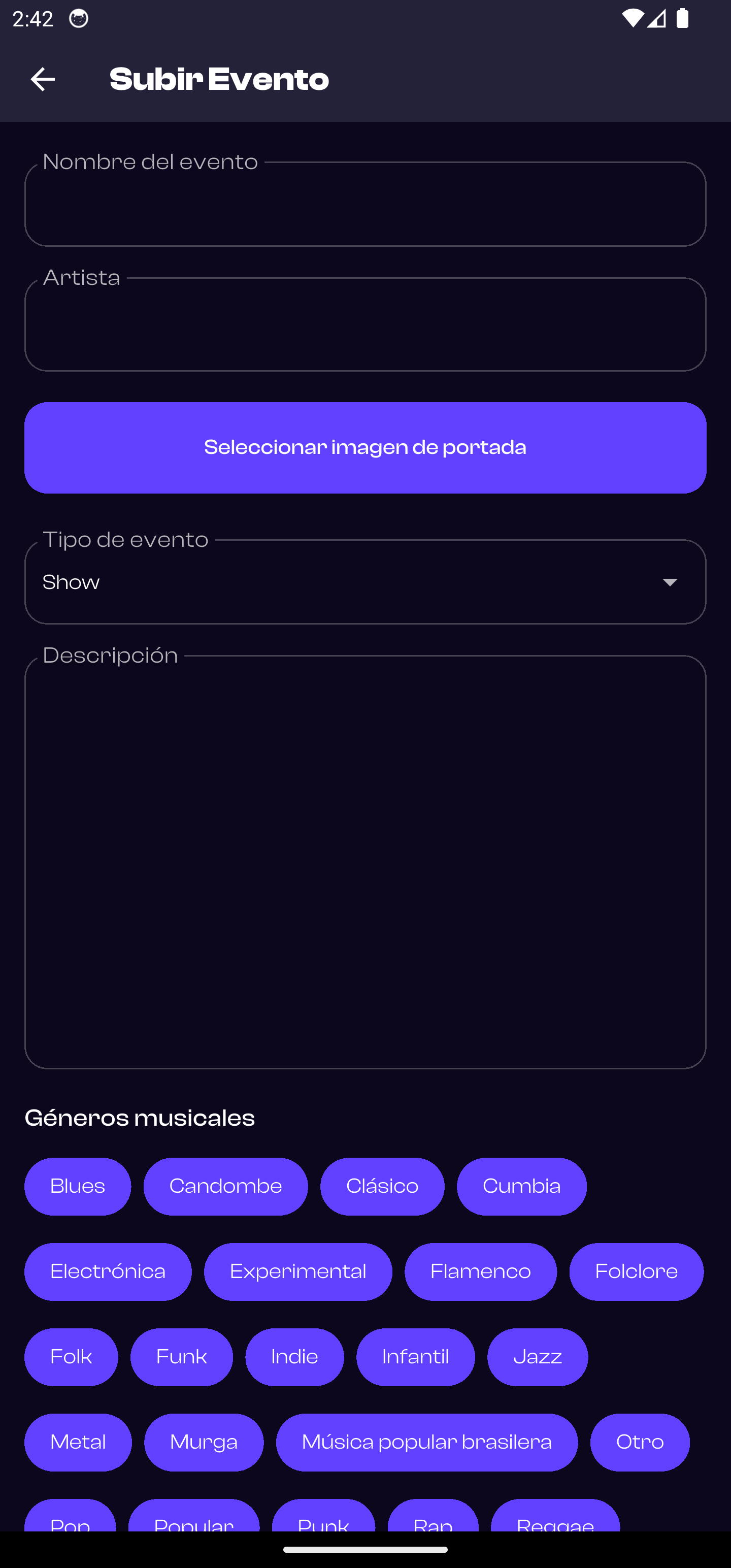
Task: Tap the Artista text field
Action: (x=365, y=325)
